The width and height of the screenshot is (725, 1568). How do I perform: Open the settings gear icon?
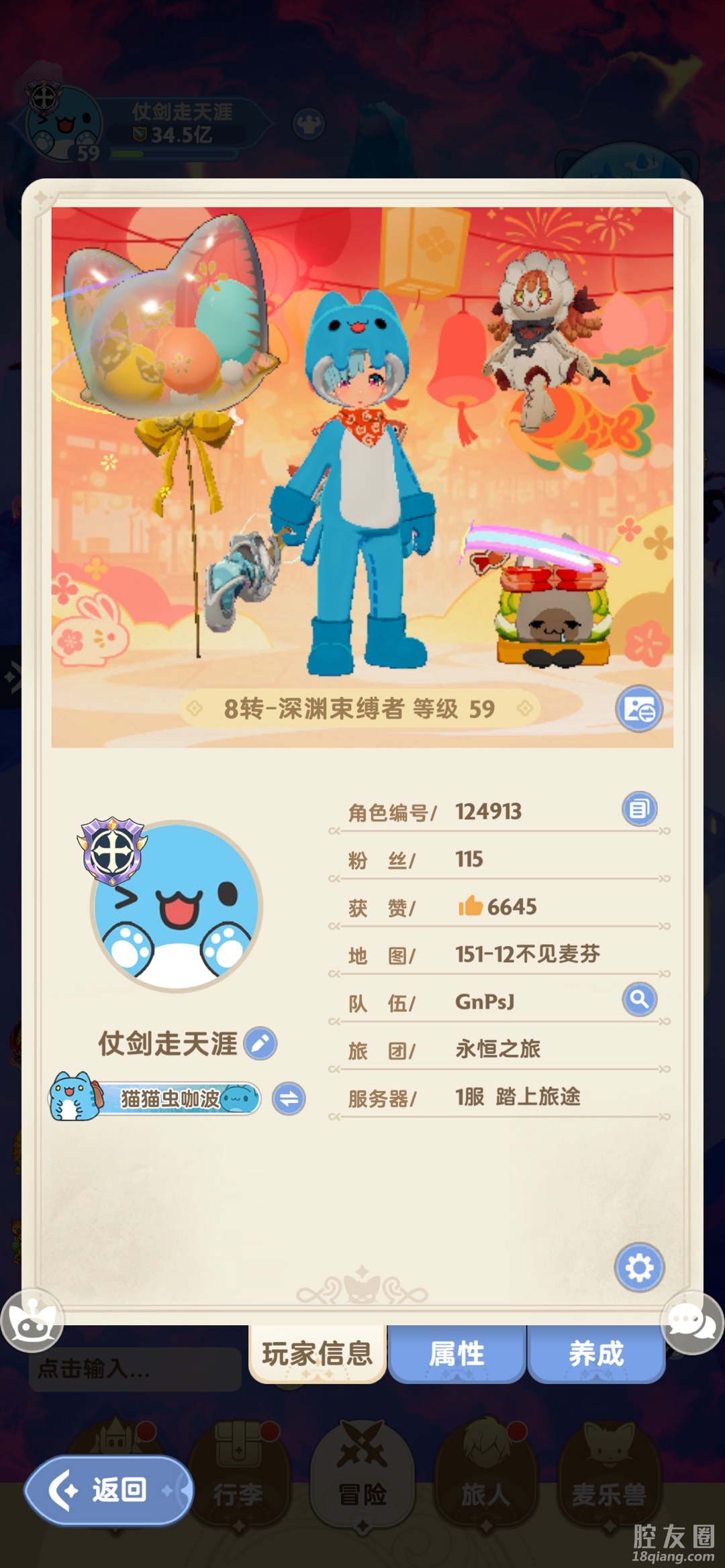[638, 1267]
